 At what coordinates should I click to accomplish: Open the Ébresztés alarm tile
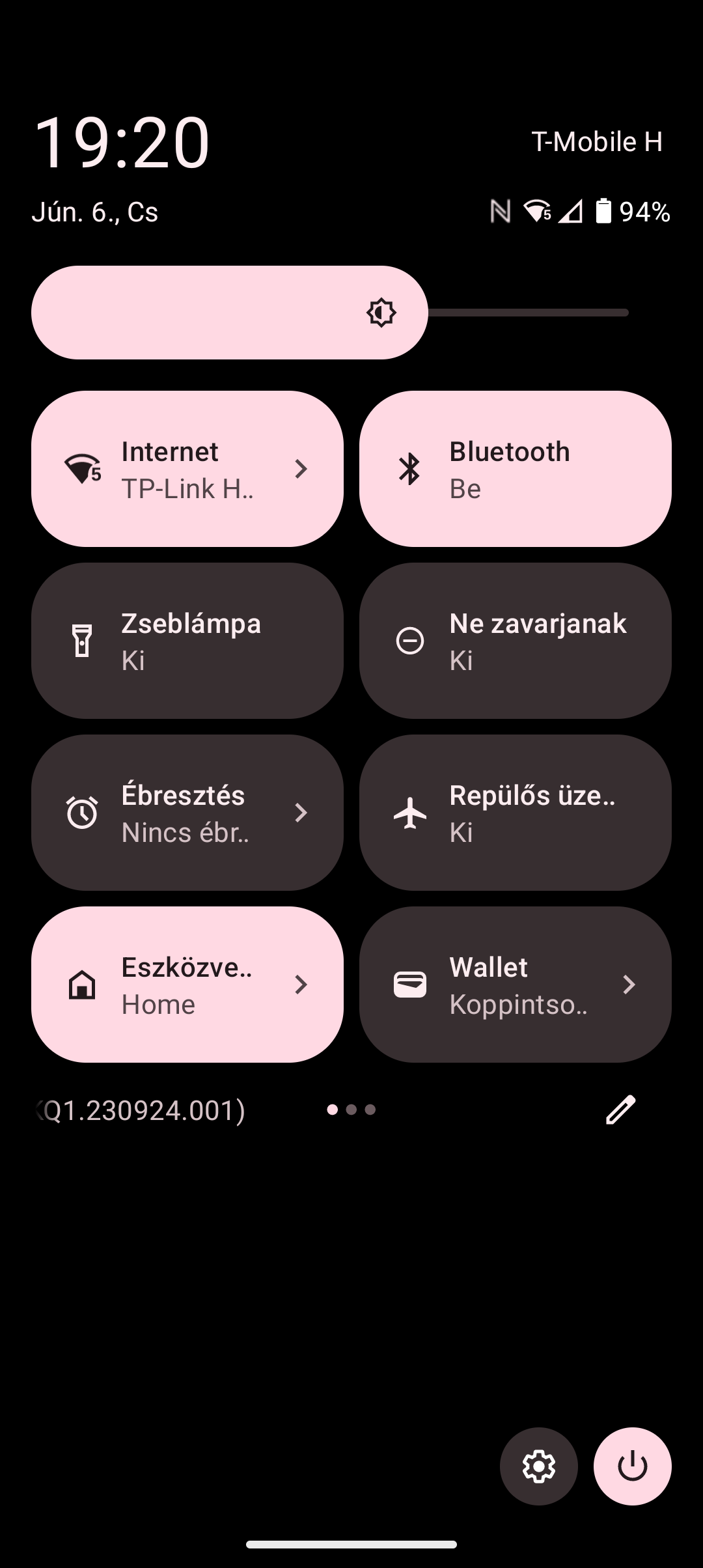pyautogui.click(x=187, y=813)
